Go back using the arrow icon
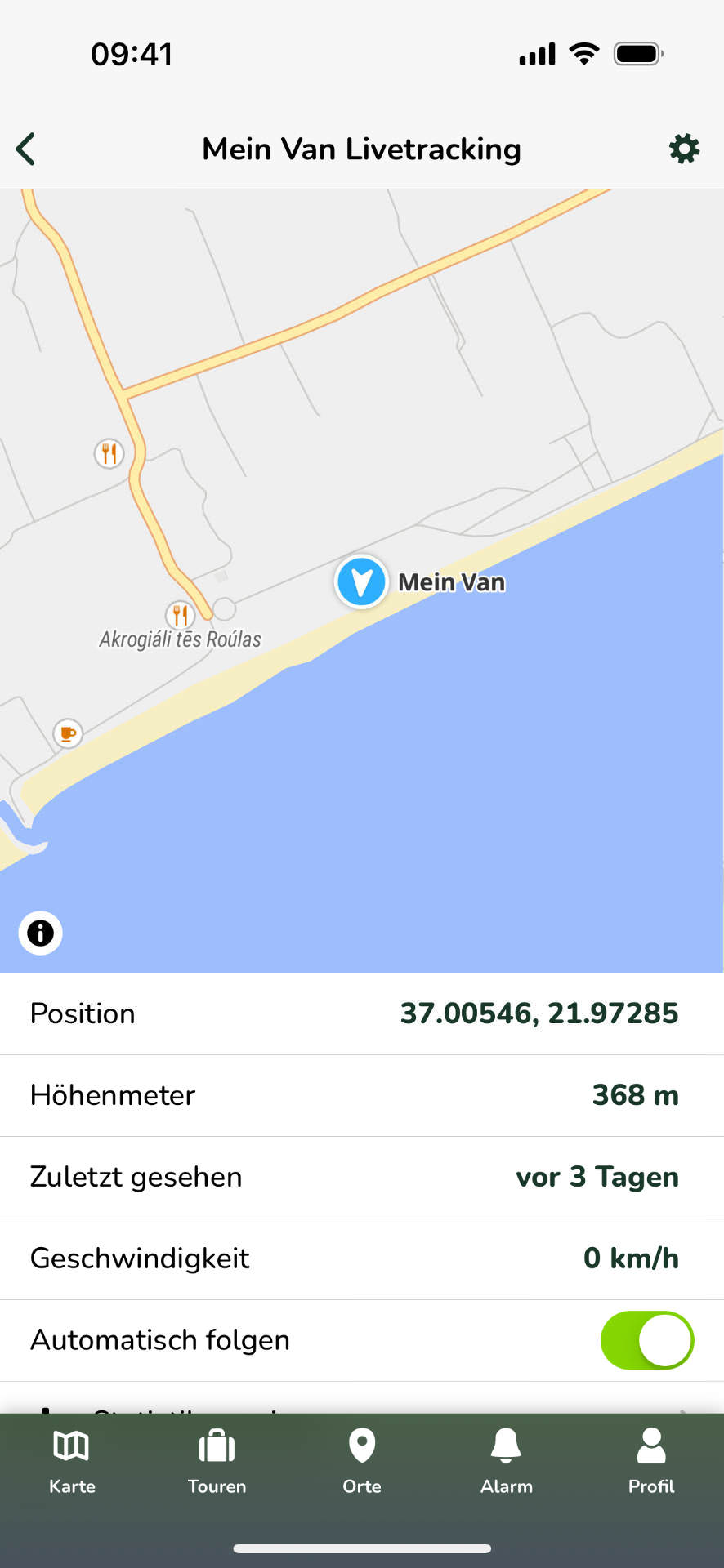This screenshot has width=724, height=1568. [26, 149]
